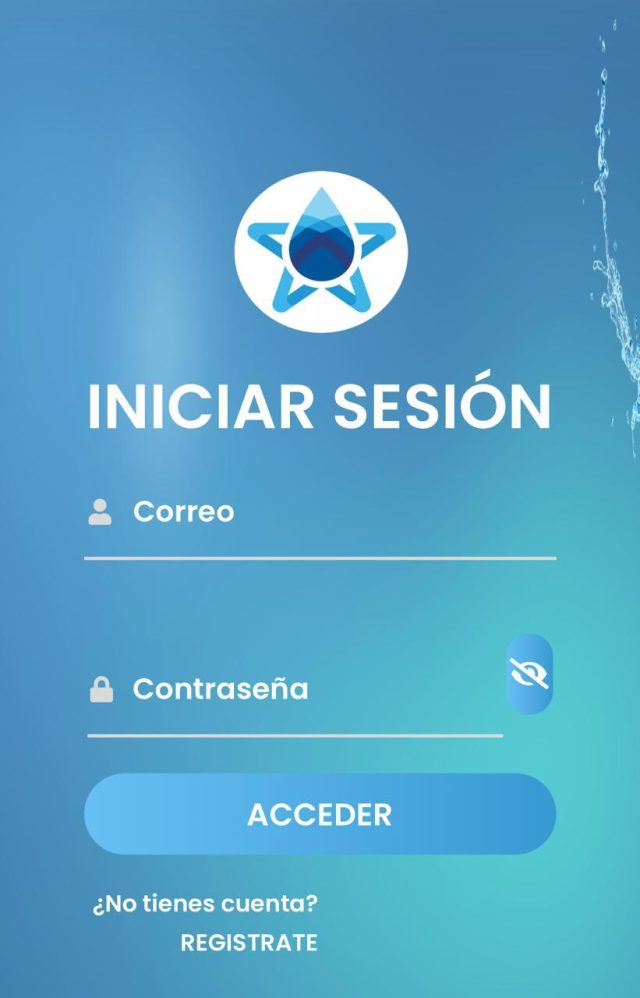The height and width of the screenshot is (998, 640).
Task: Toggle password visibility eye icon
Action: coord(529,674)
